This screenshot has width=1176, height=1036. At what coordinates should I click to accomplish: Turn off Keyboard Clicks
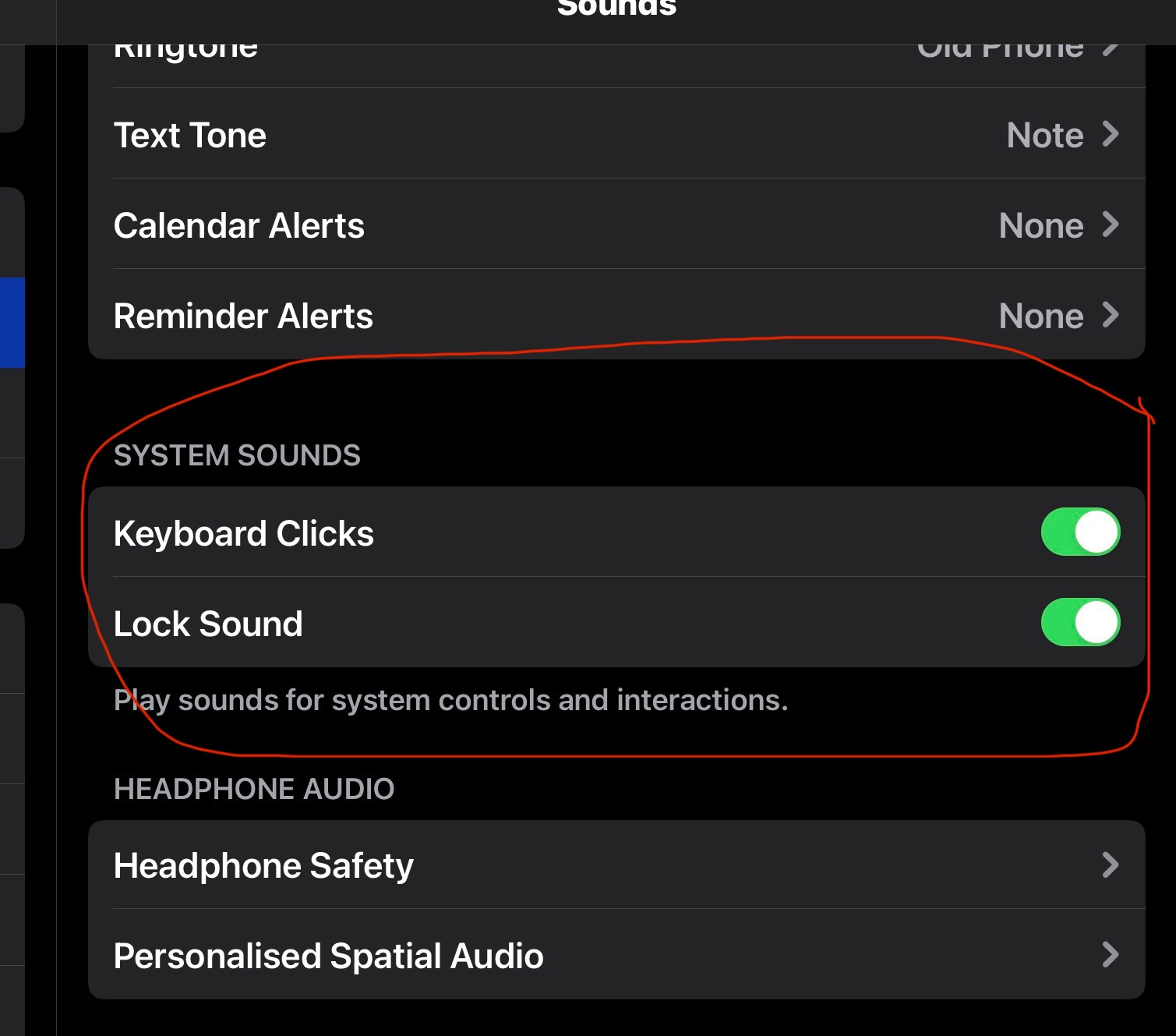coord(1080,532)
